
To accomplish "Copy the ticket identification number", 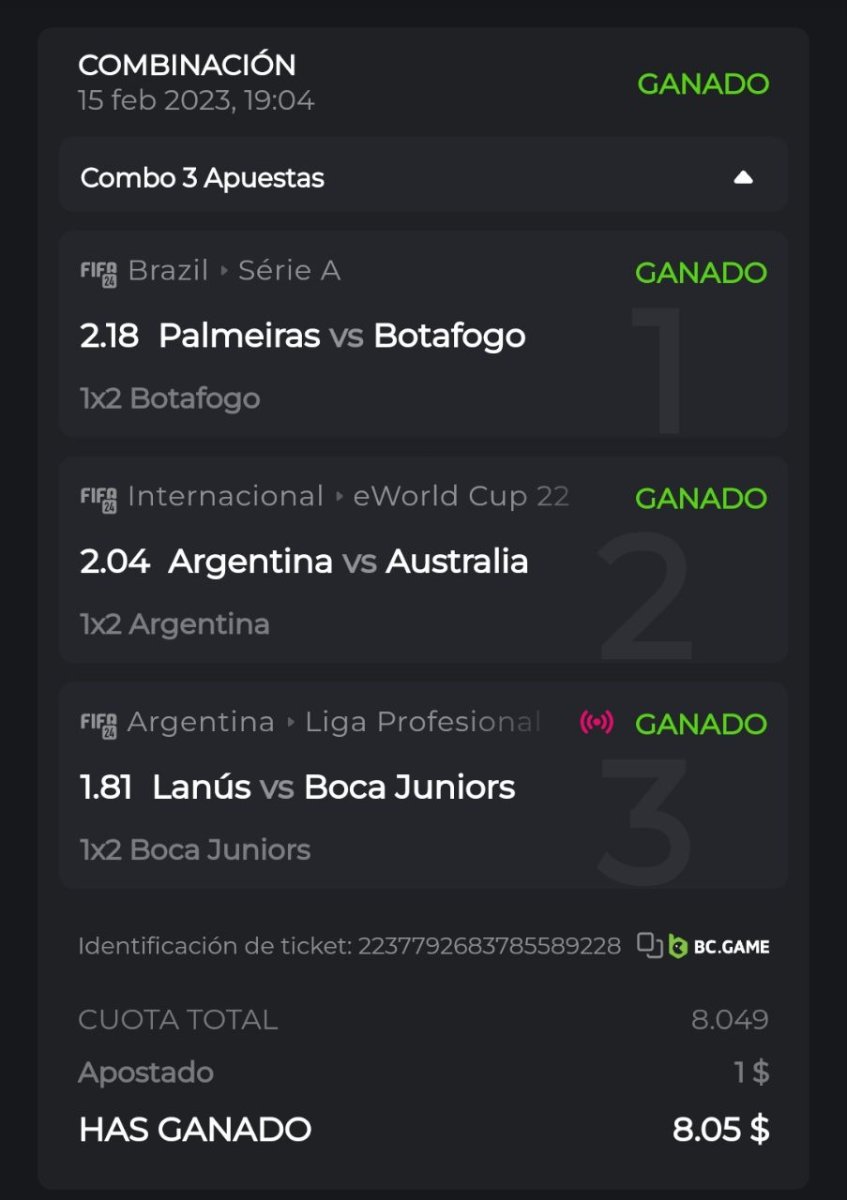I will [650, 945].
